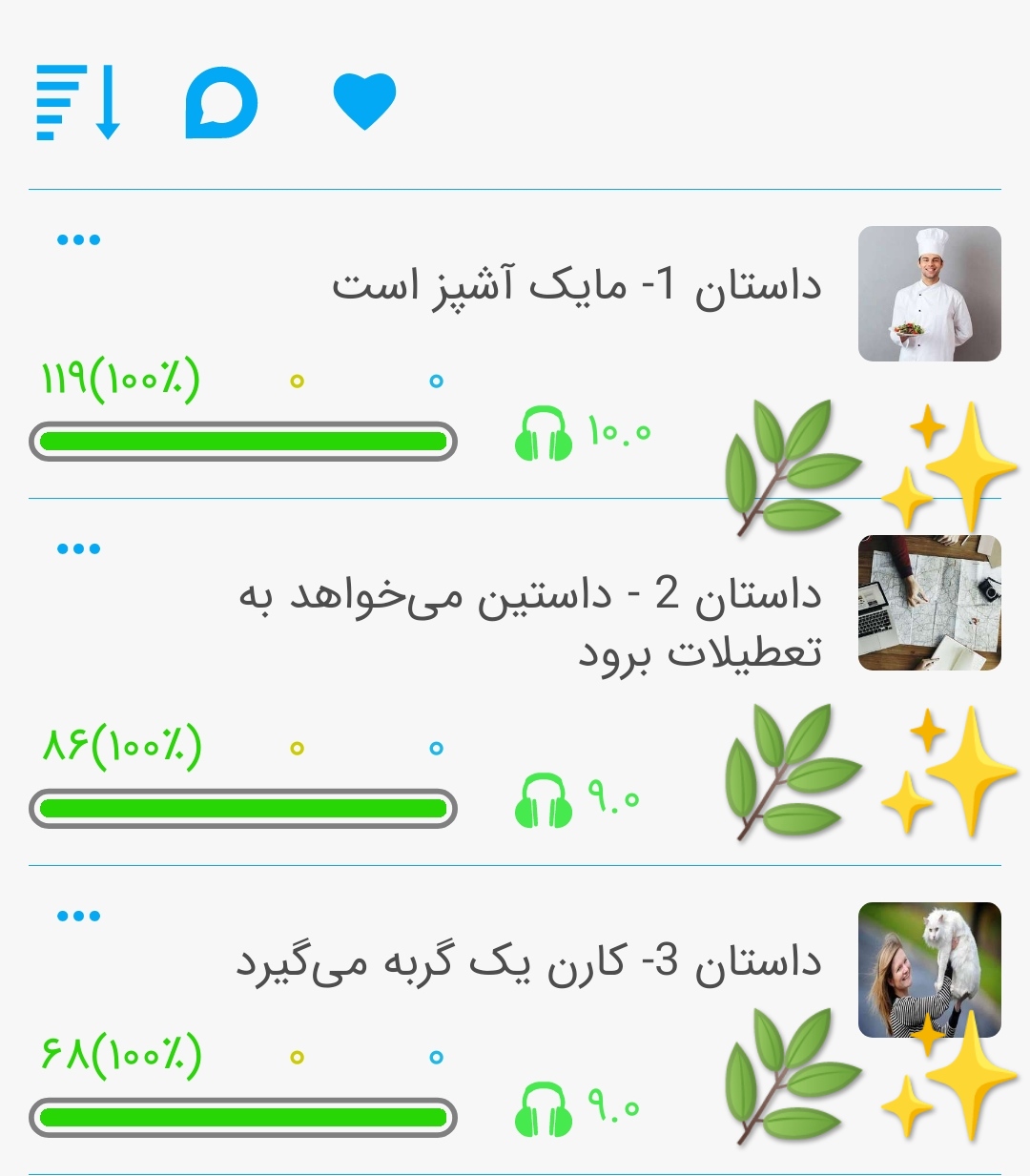Open three-dot menu for داستان 2

pyautogui.click(x=78, y=548)
